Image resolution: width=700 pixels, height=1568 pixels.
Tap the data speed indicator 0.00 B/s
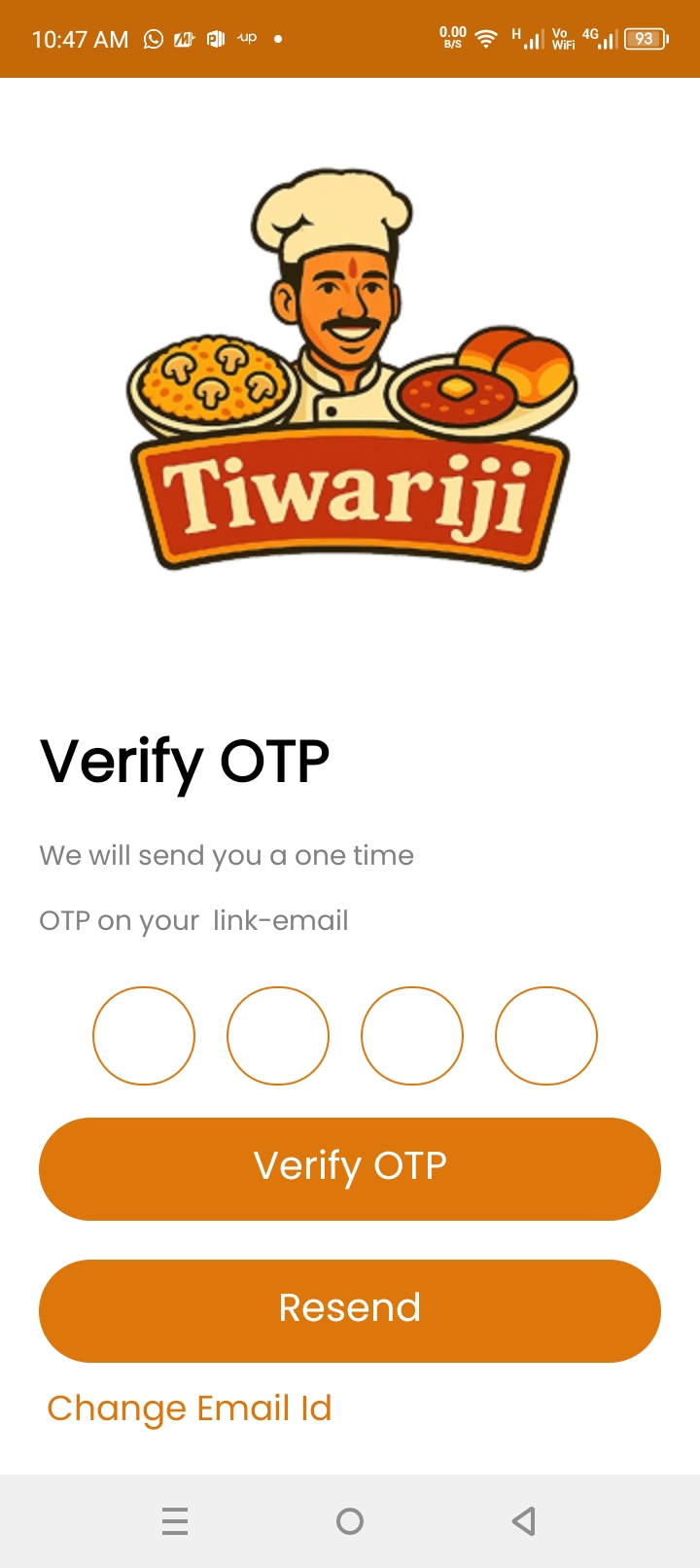point(451,39)
